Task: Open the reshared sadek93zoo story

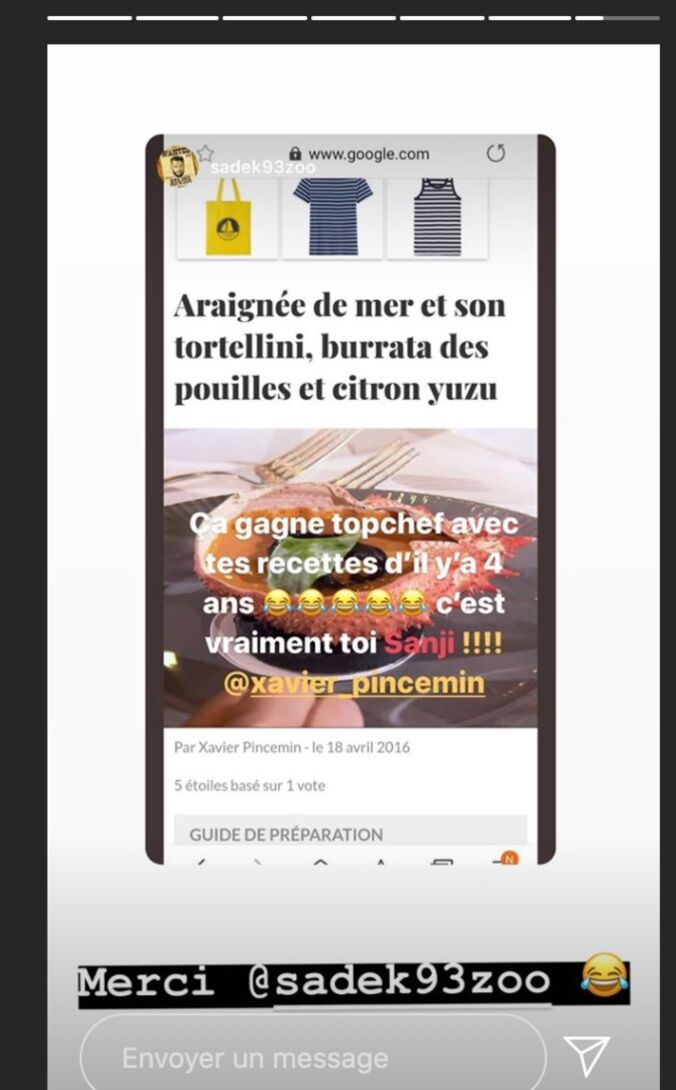Action: [350, 500]
